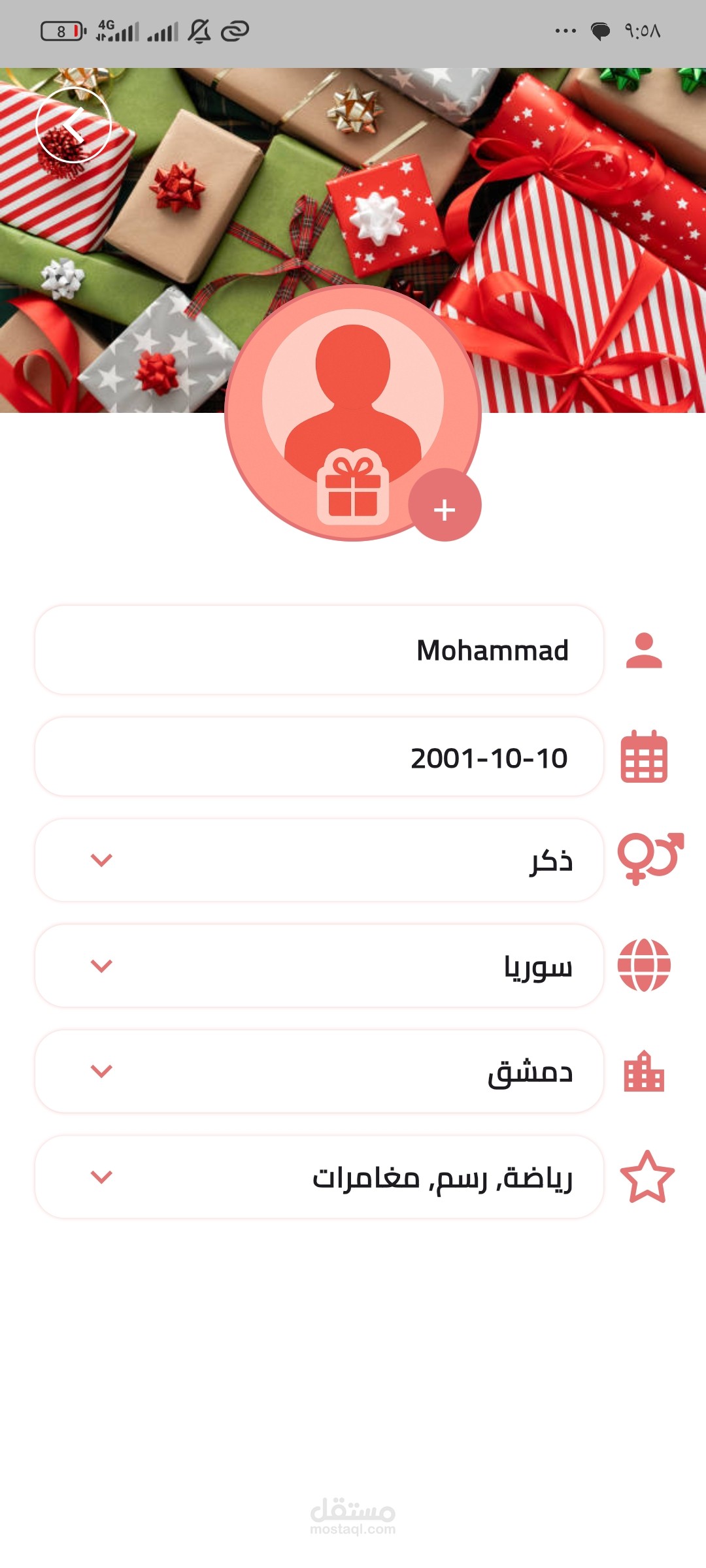706x1568 pixels.
Task: Expand the gender dropdown showing ذكر
Action: click(x=319, y=860)
